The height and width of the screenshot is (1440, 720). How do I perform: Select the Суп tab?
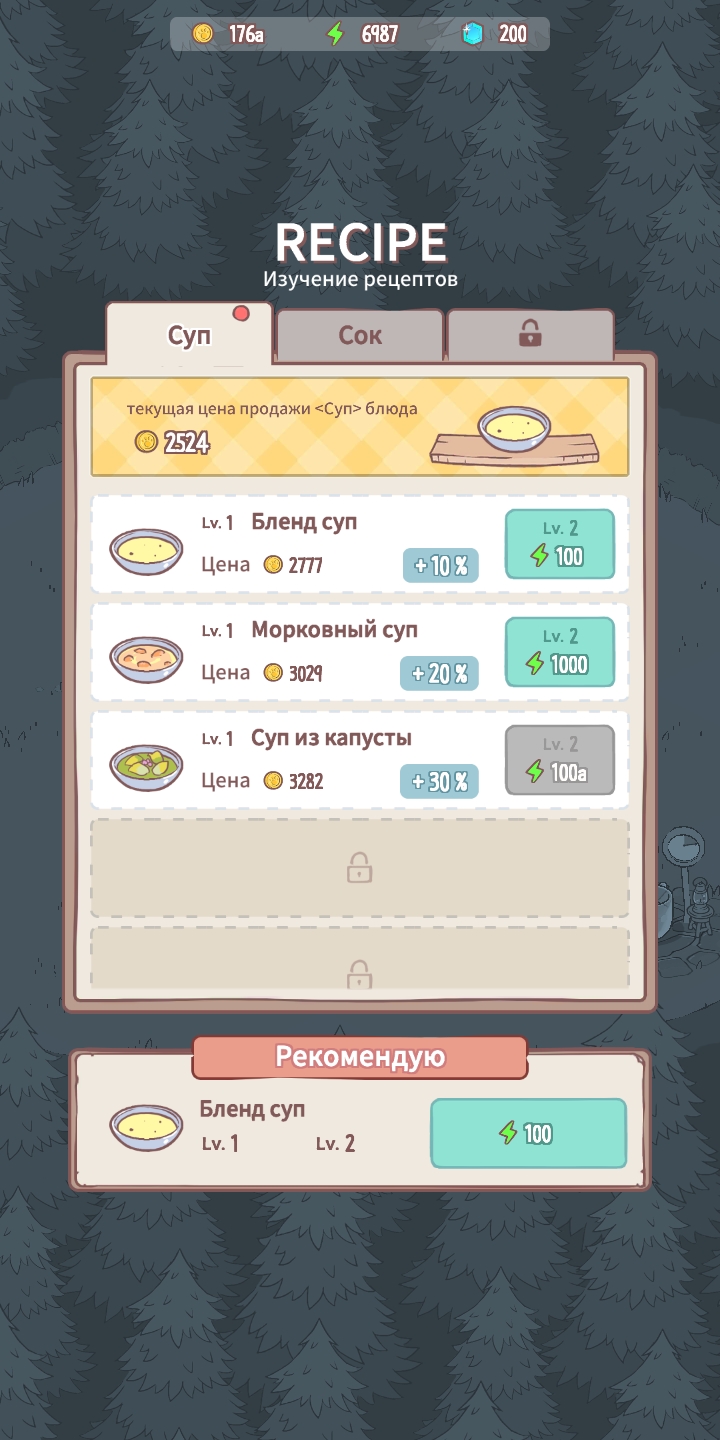coord(189,335)
